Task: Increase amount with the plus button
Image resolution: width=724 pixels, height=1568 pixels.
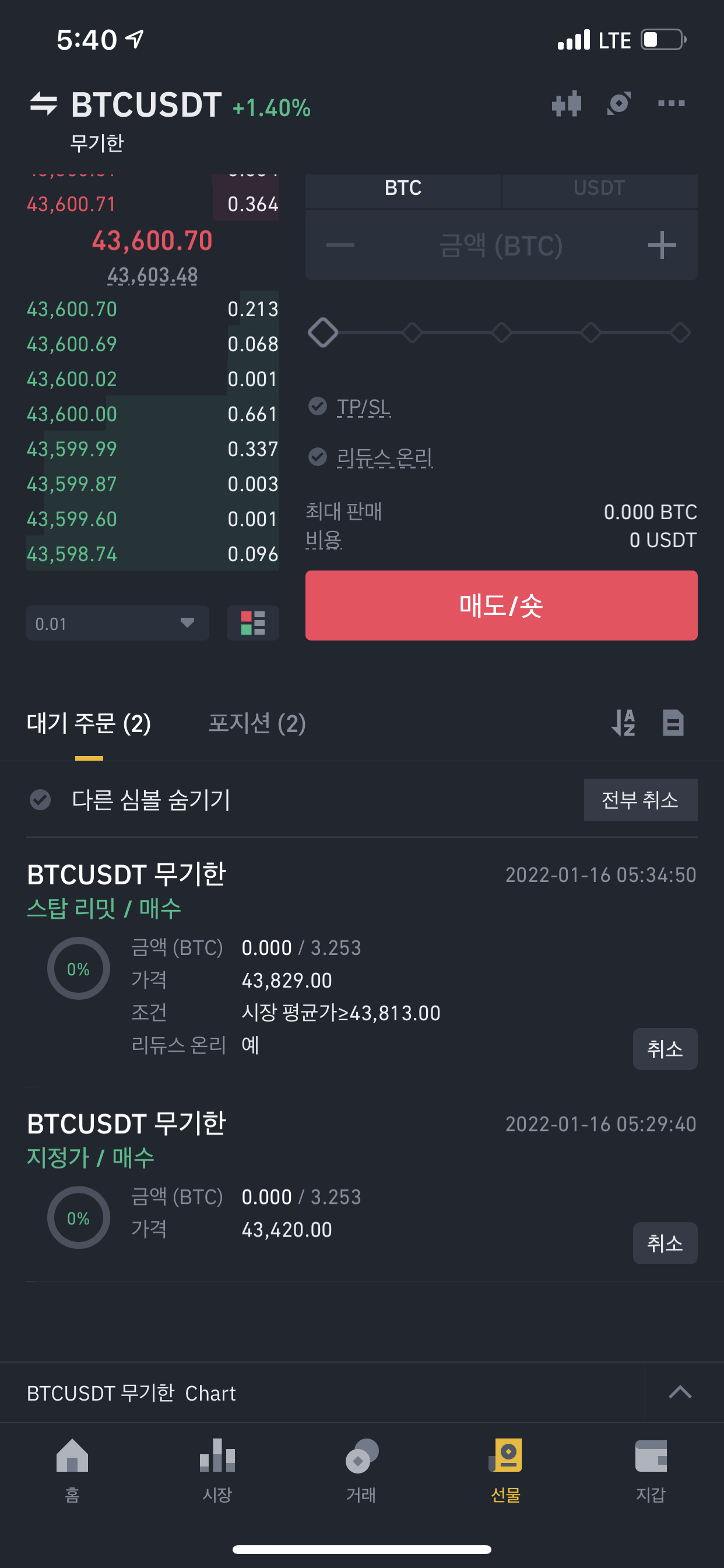Action: (x=661, y=246)
